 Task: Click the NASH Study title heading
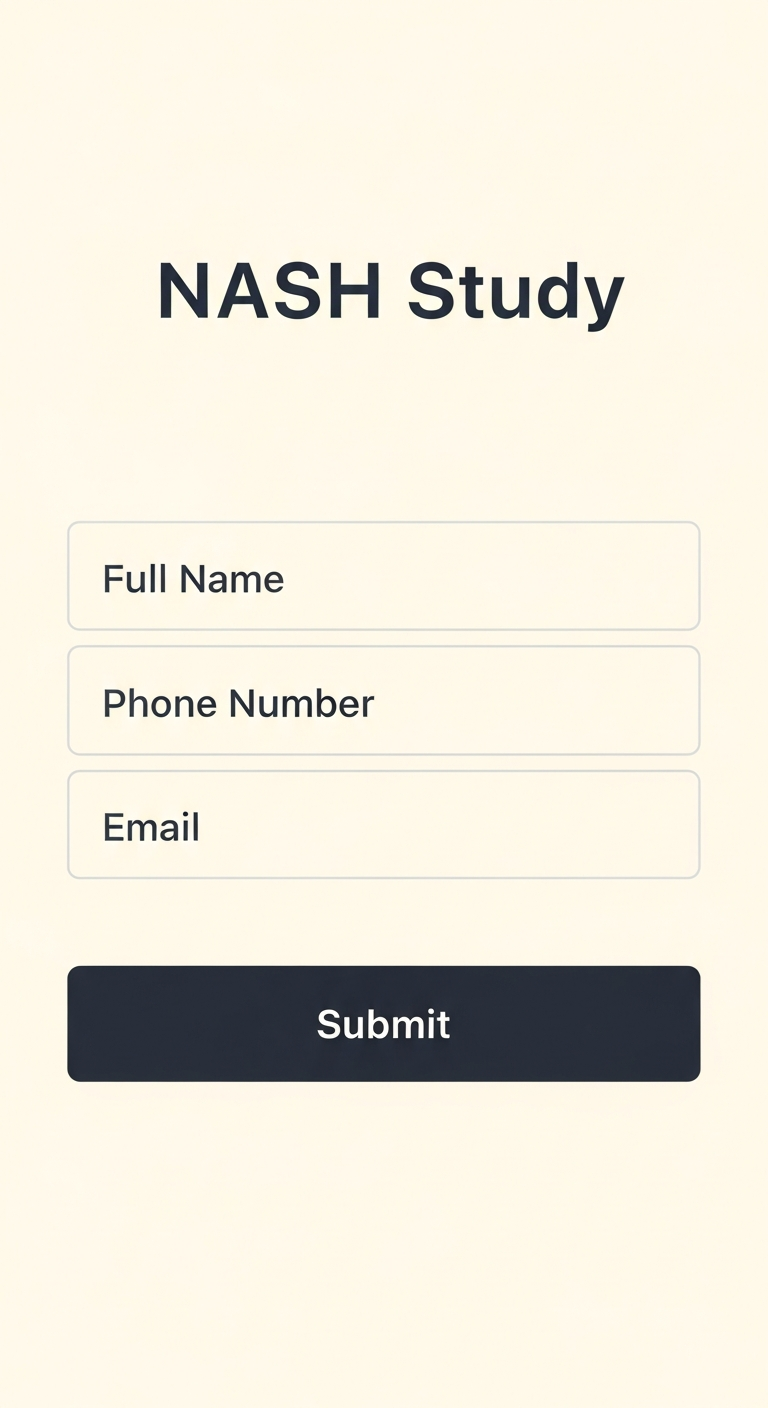388,289
